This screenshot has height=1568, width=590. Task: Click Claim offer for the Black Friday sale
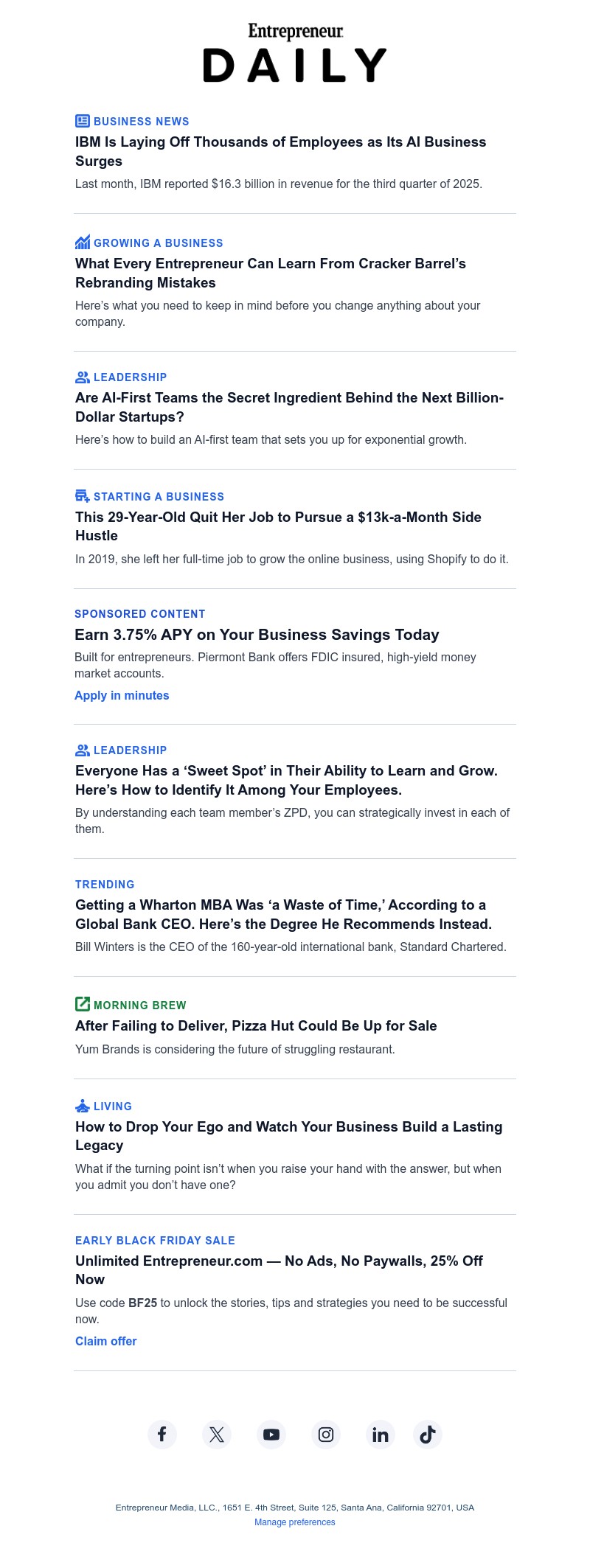105,1341
